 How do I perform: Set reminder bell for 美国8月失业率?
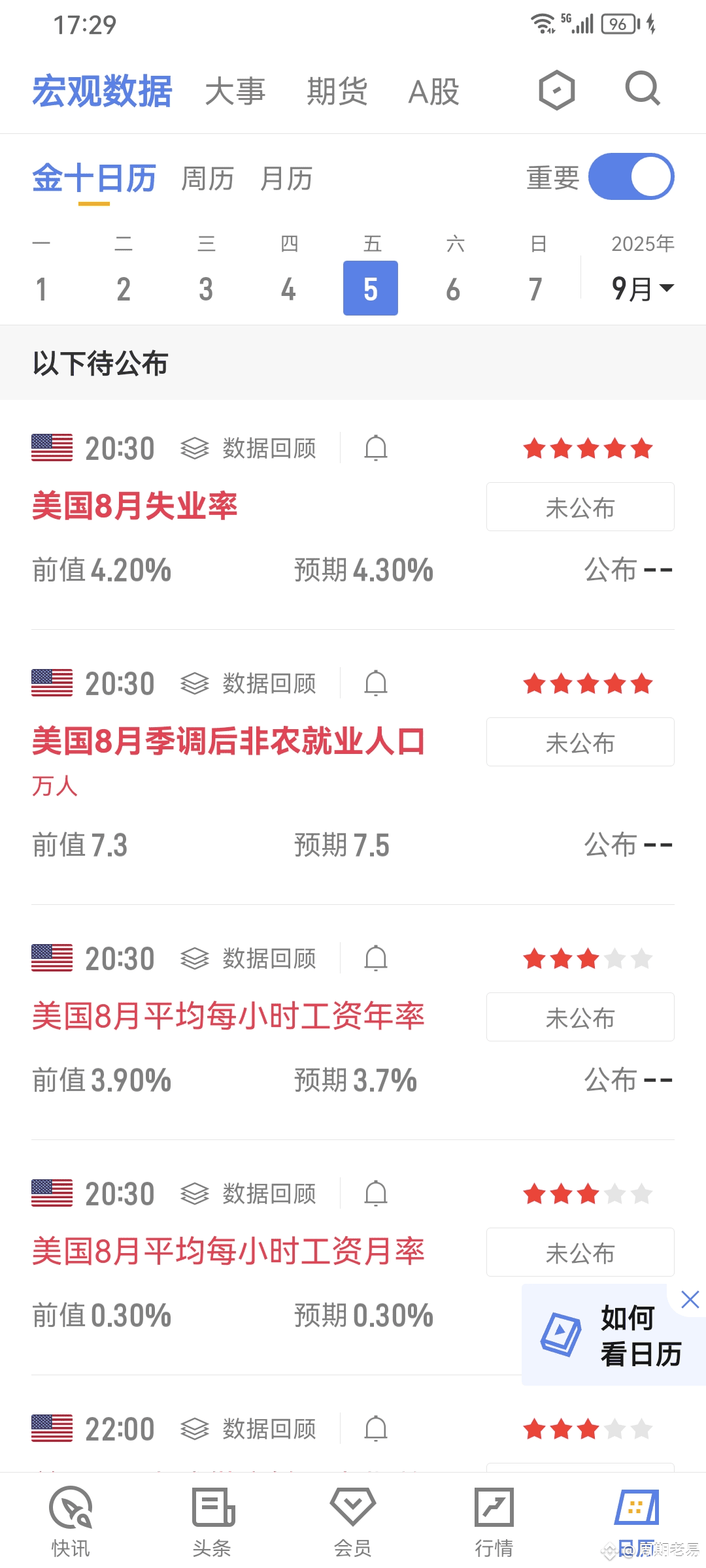[x=376, y=448]
